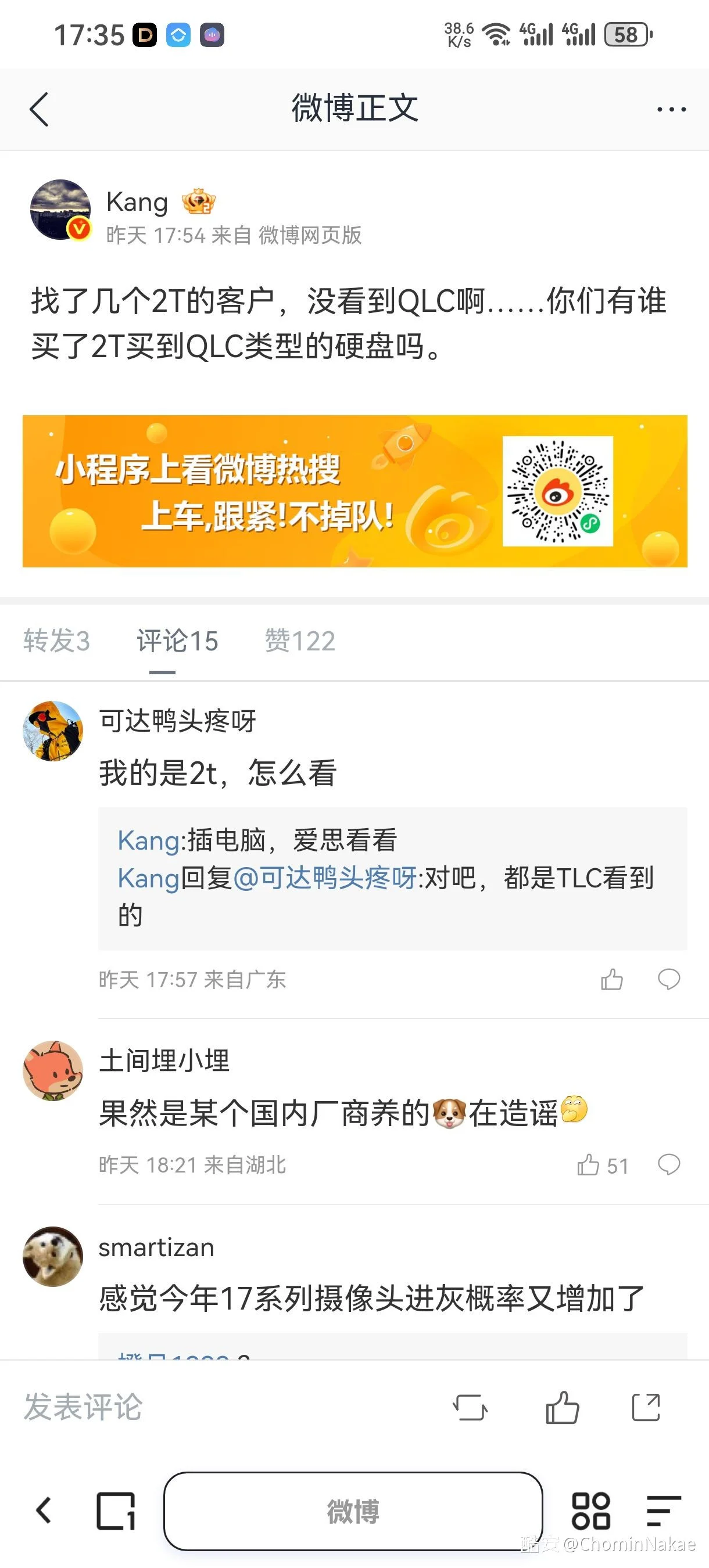
Task: Open Kang's profile avatar
Action: (60, 210)
